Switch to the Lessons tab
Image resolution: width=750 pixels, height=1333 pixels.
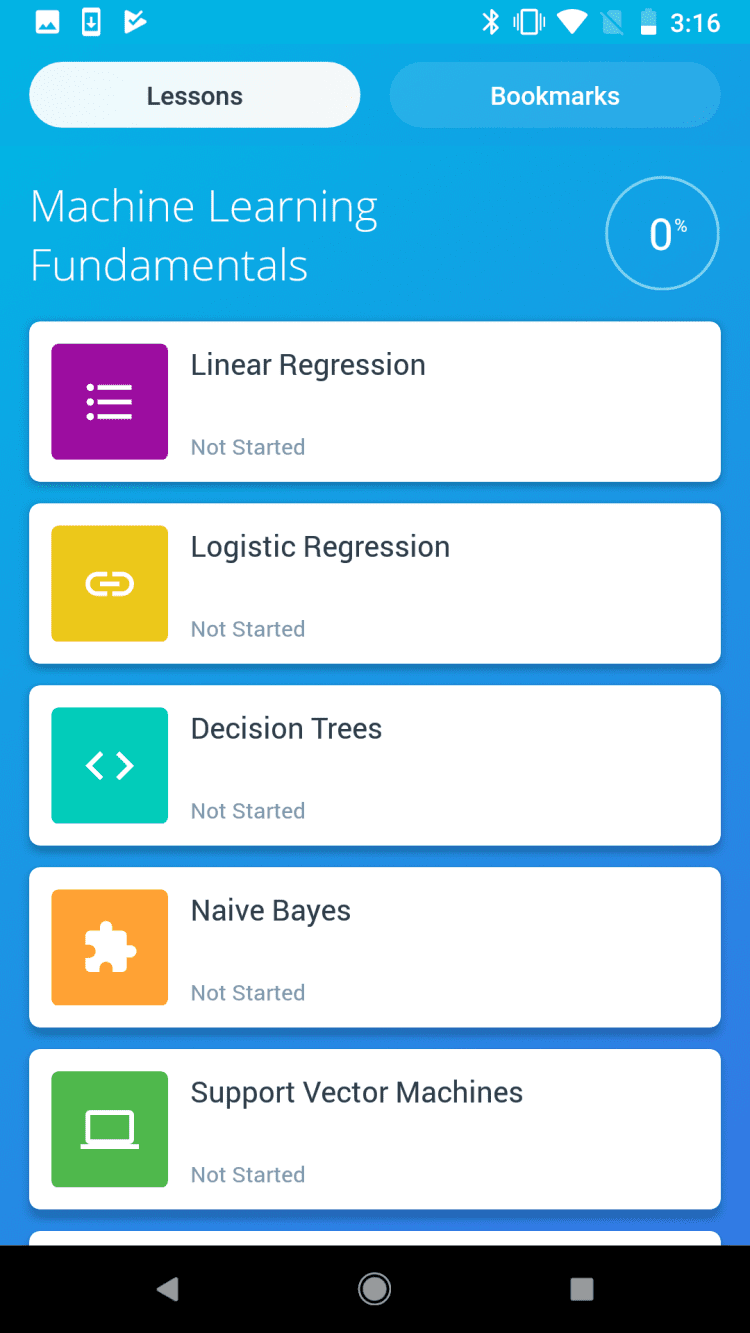pos(194,96)
